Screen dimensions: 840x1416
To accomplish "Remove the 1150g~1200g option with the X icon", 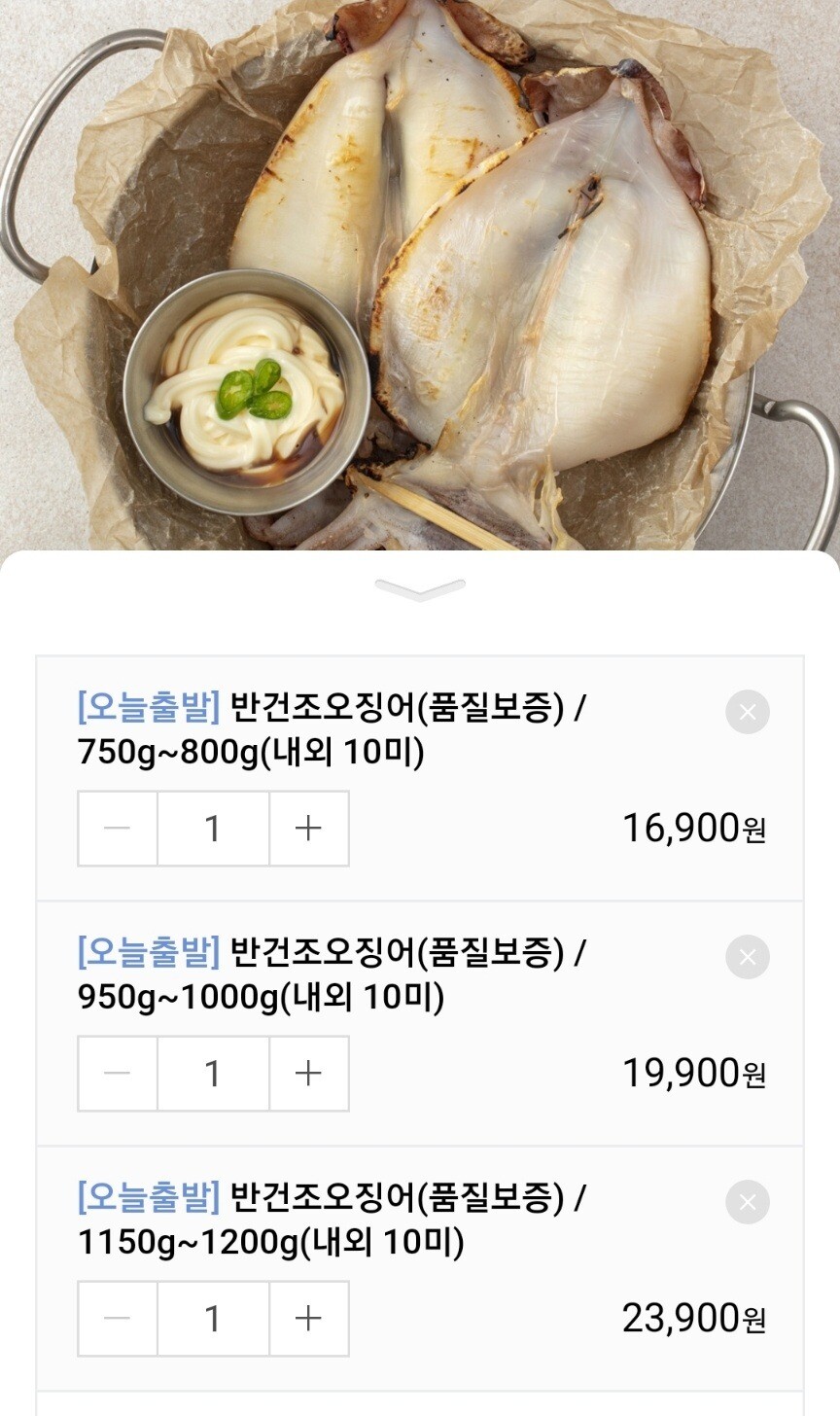I will point(747,1202).
